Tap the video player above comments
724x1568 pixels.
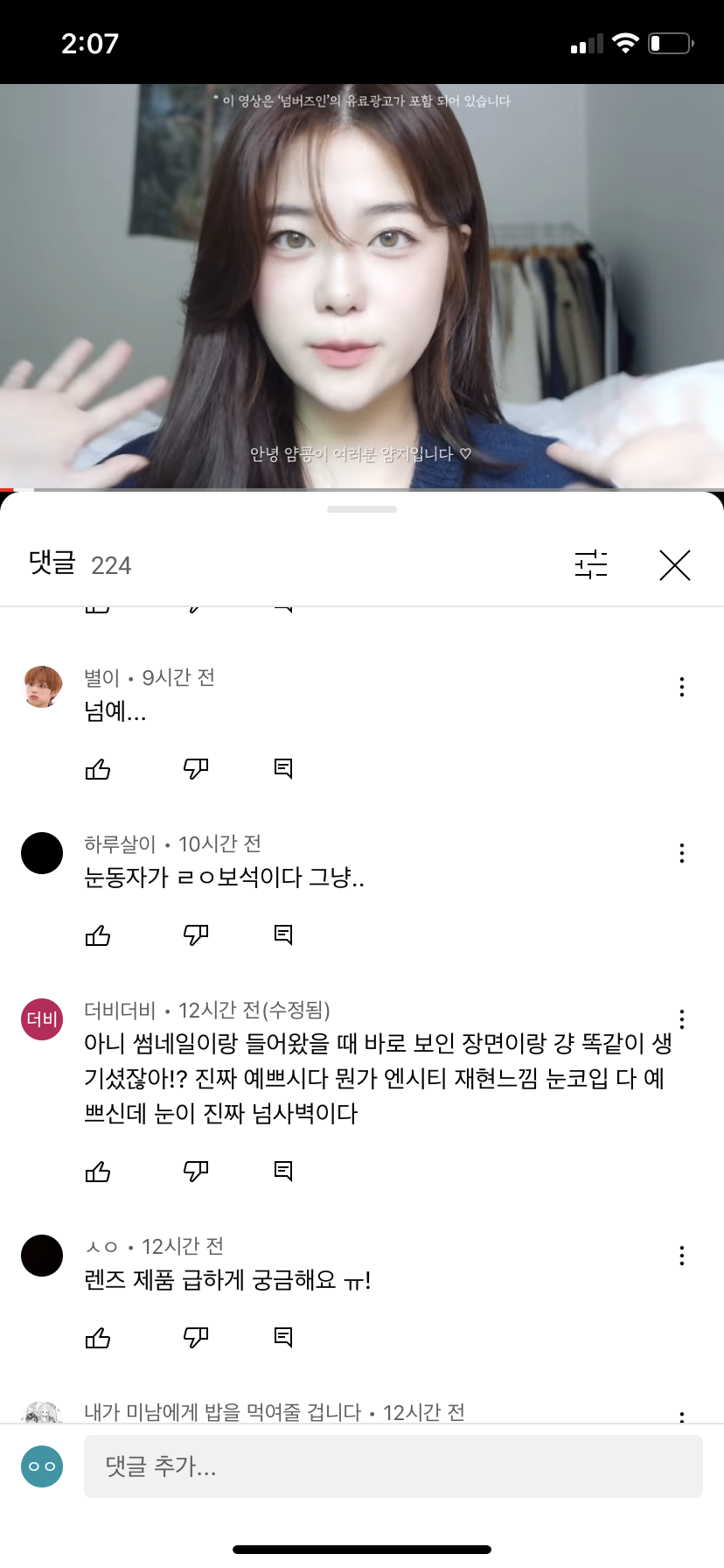click(x=362, y=286)
